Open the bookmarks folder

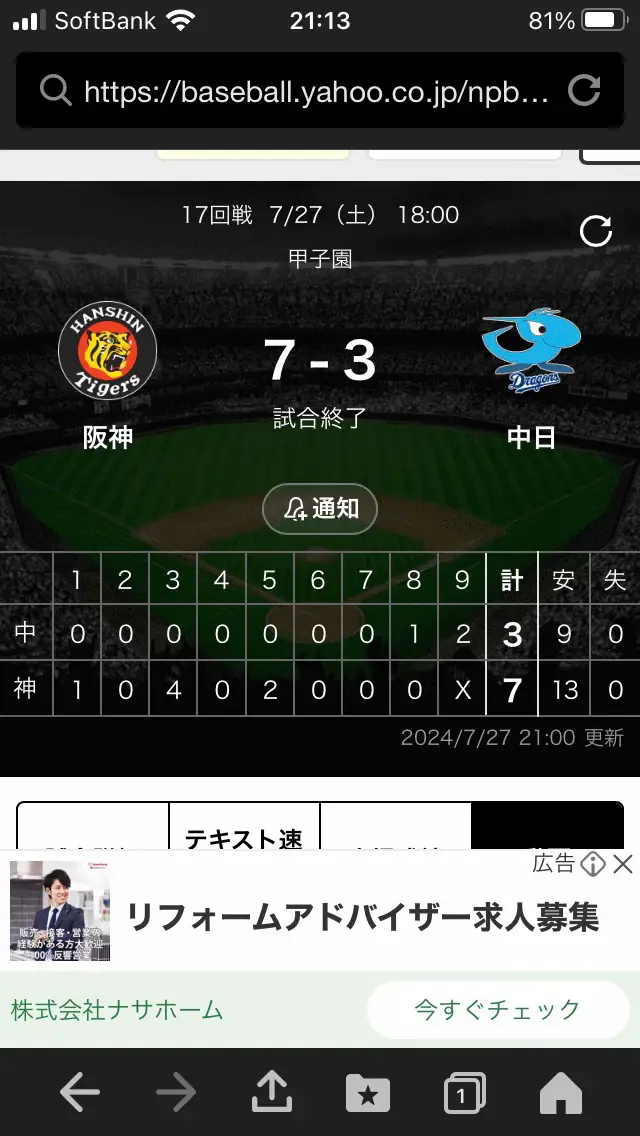(368, 1092)
